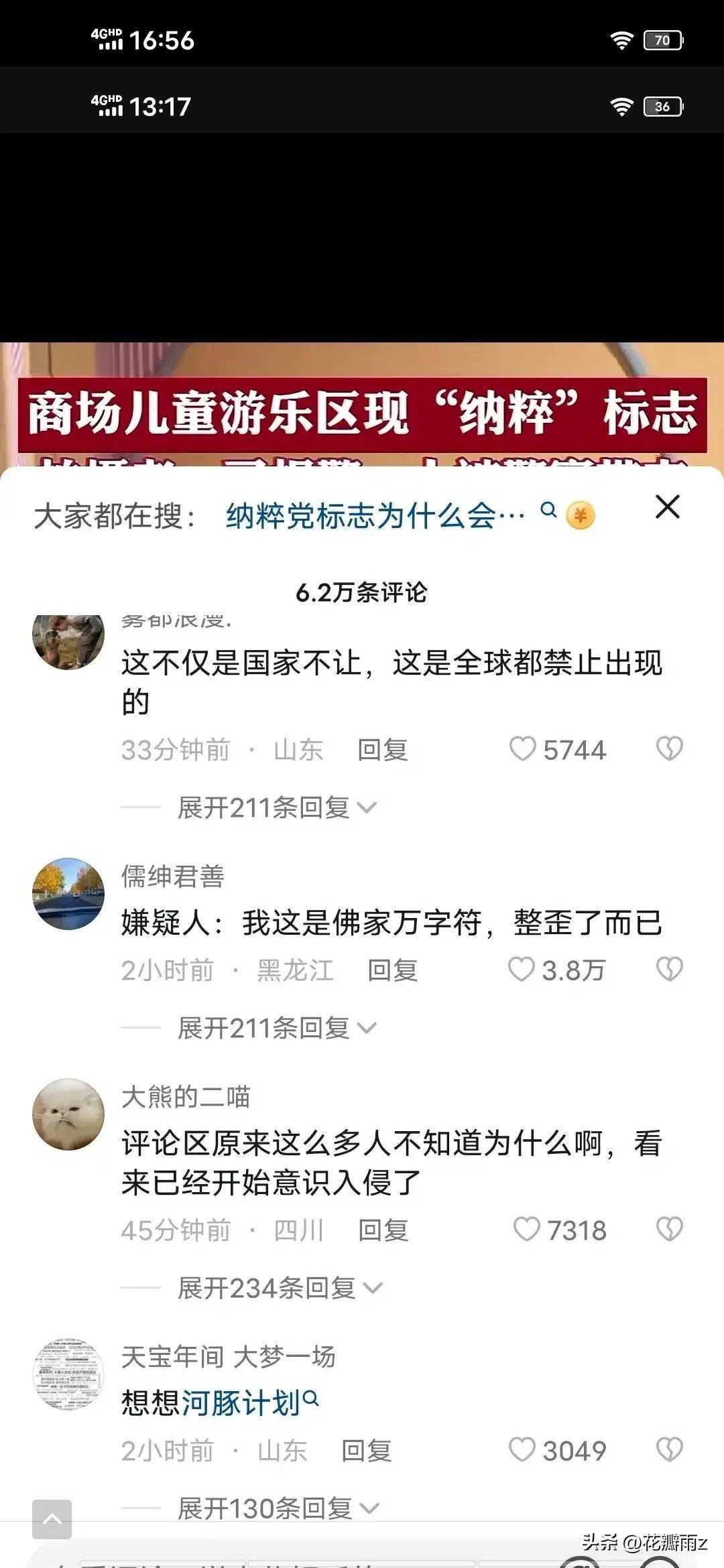
Task: Reply to the Shandong comment from 33分钟前
Action: pyautogui.click(x=383, y=750)
